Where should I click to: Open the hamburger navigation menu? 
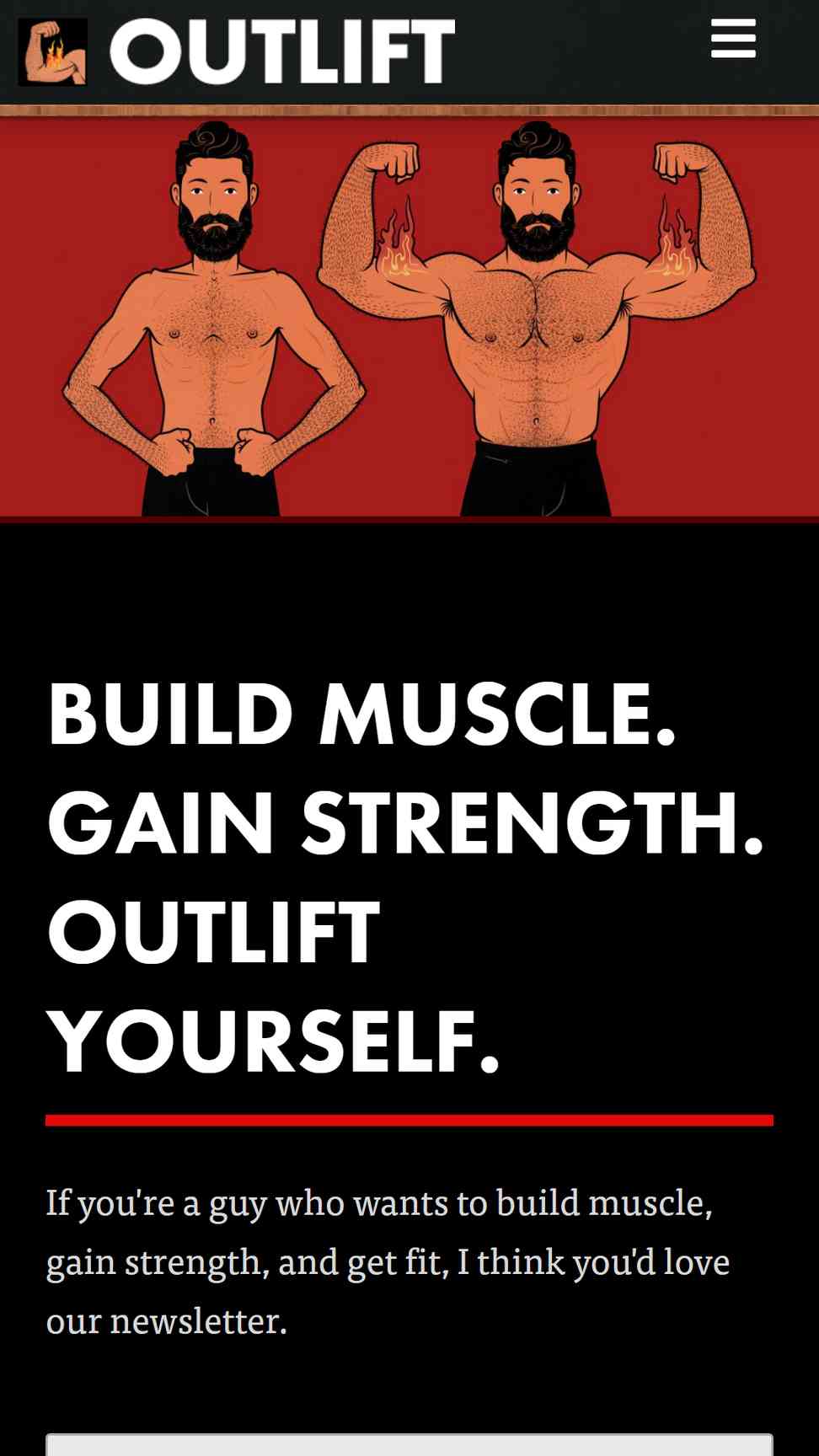pos(733,39)
